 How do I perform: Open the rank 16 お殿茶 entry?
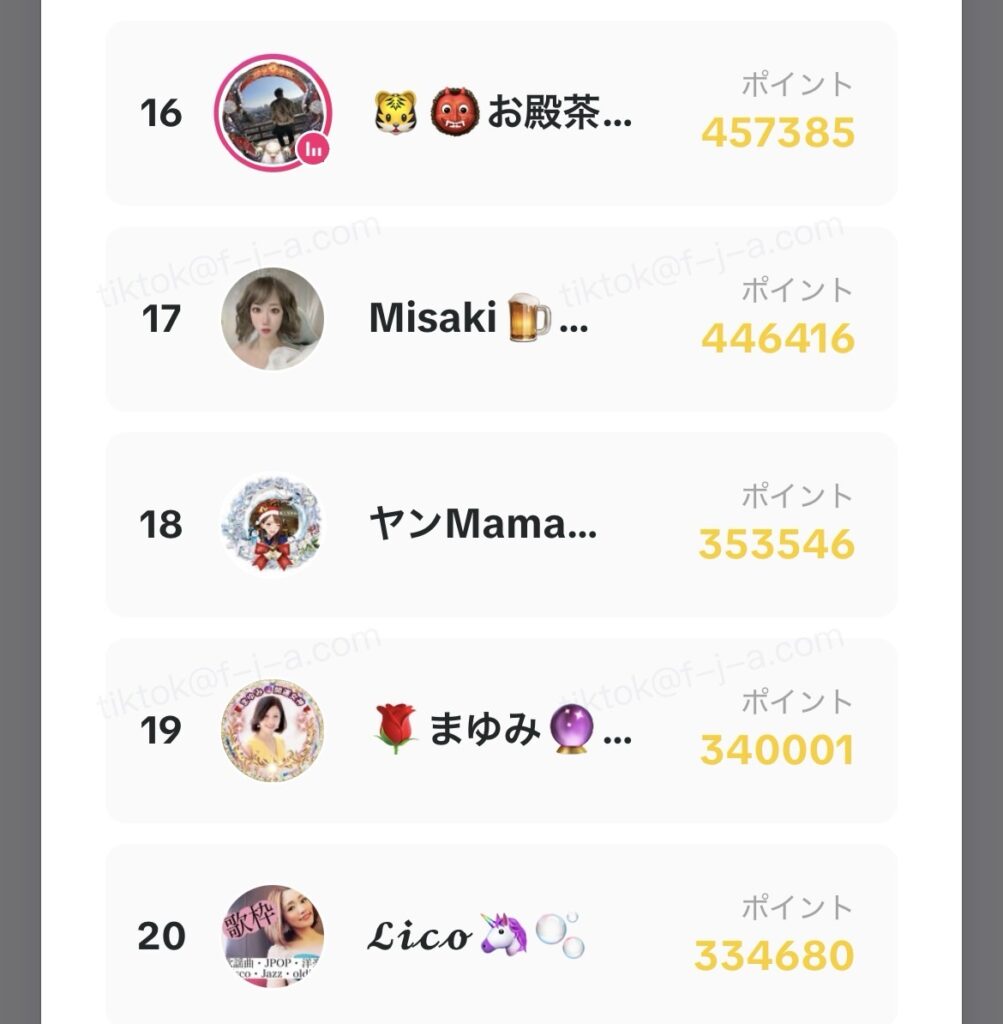501,113
